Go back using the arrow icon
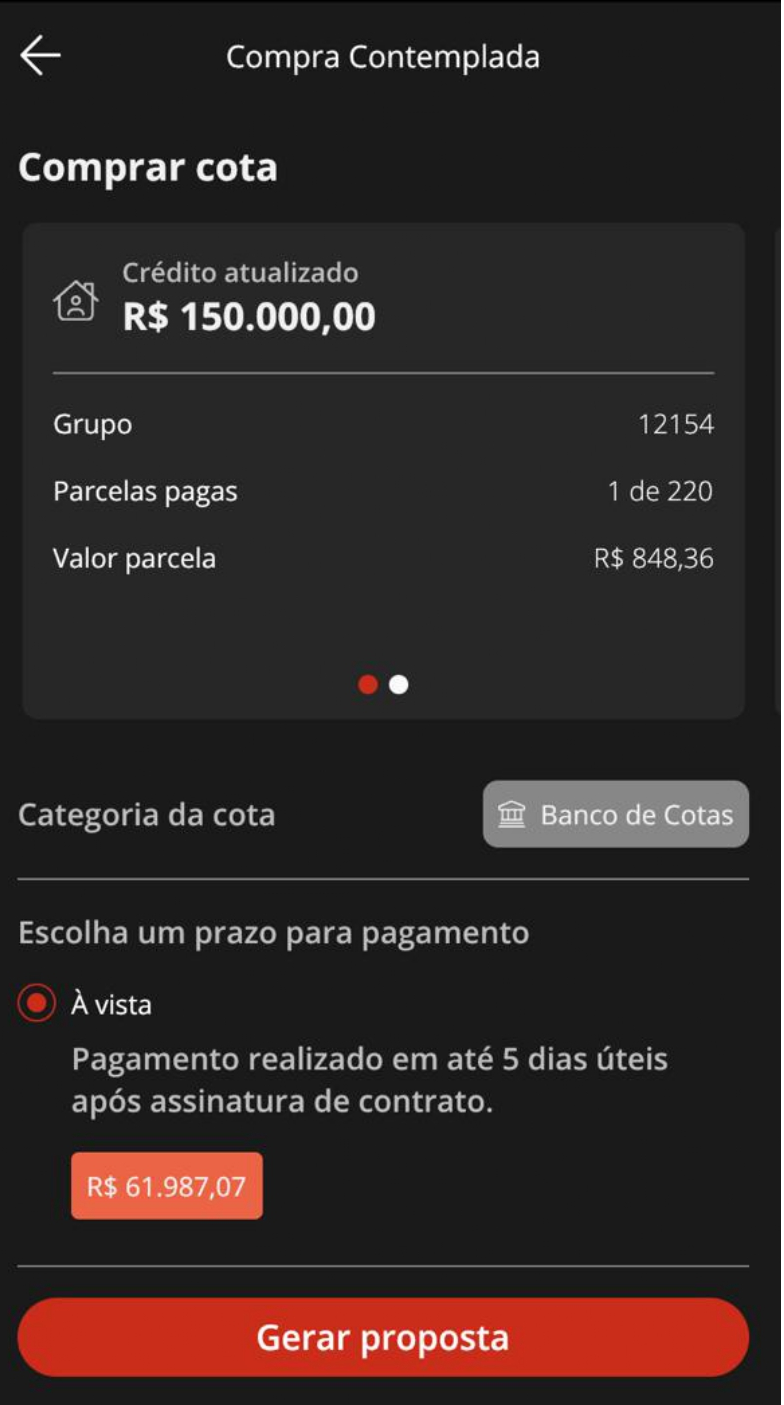784x1405 pixels. click(41, 56)
